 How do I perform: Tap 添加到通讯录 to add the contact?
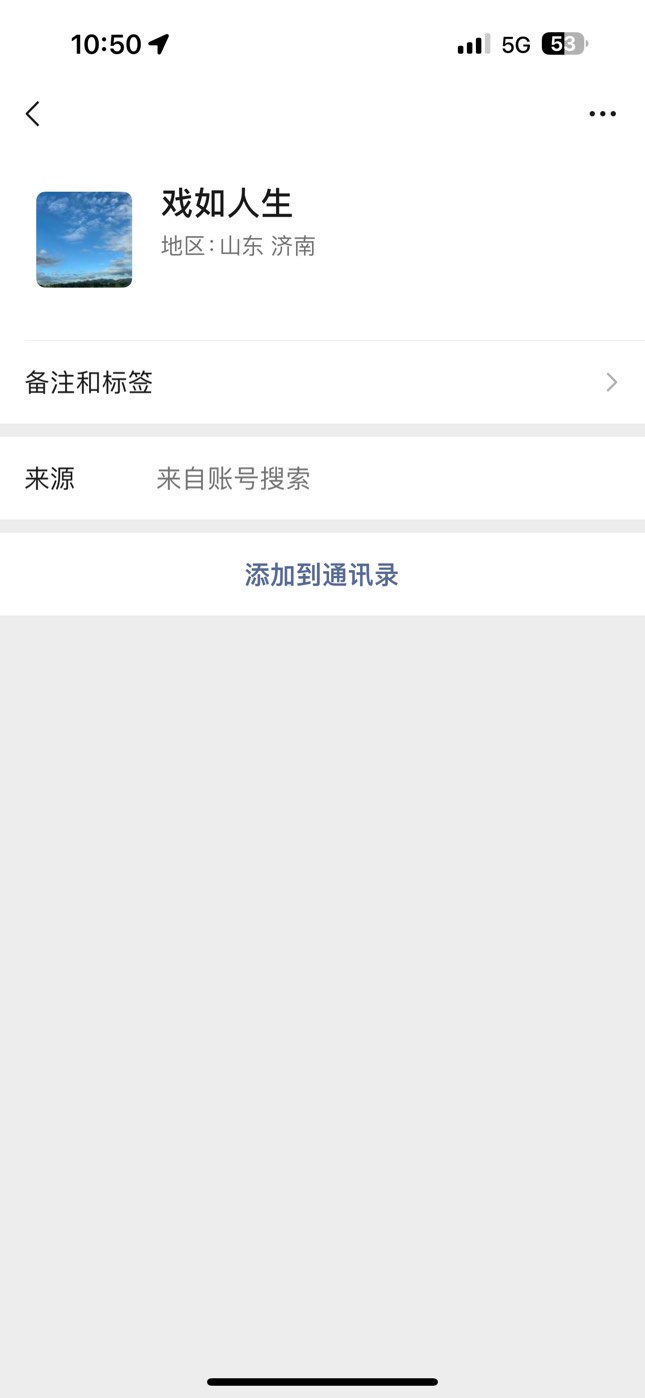point(322,575)
